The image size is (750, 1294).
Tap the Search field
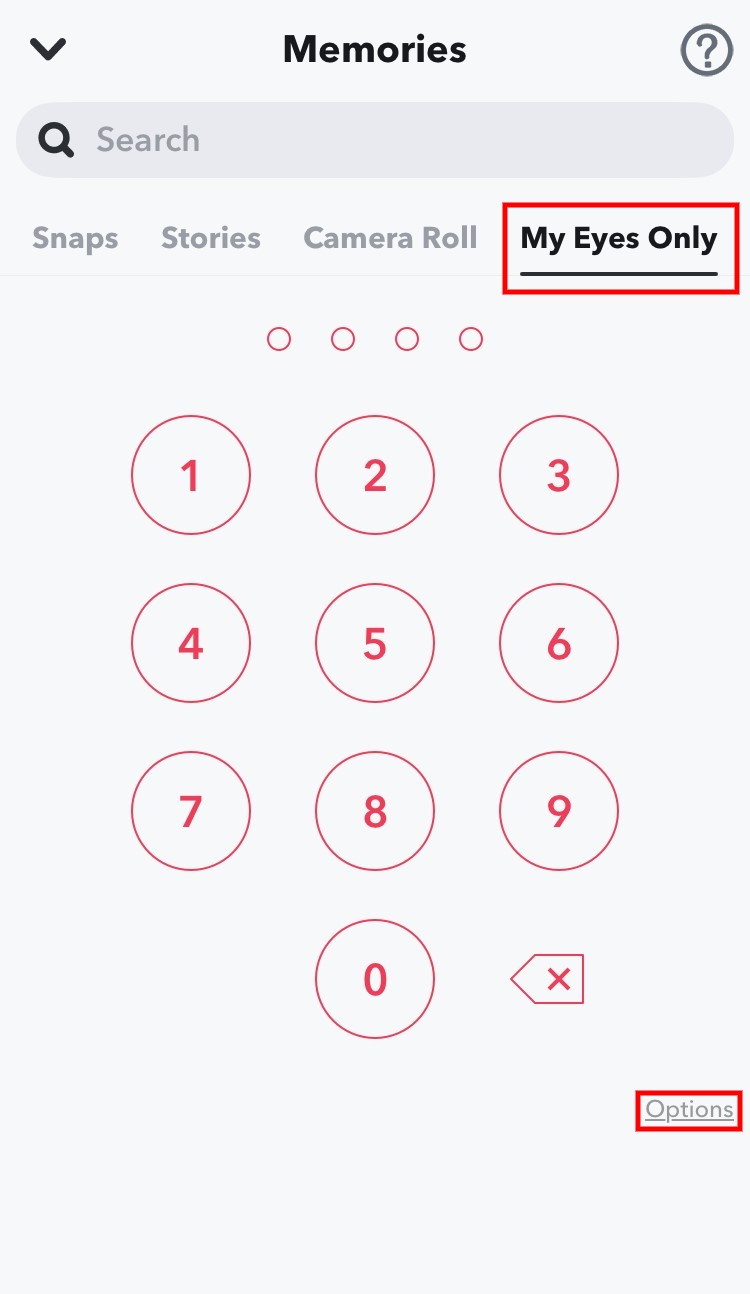click(375, 140)
